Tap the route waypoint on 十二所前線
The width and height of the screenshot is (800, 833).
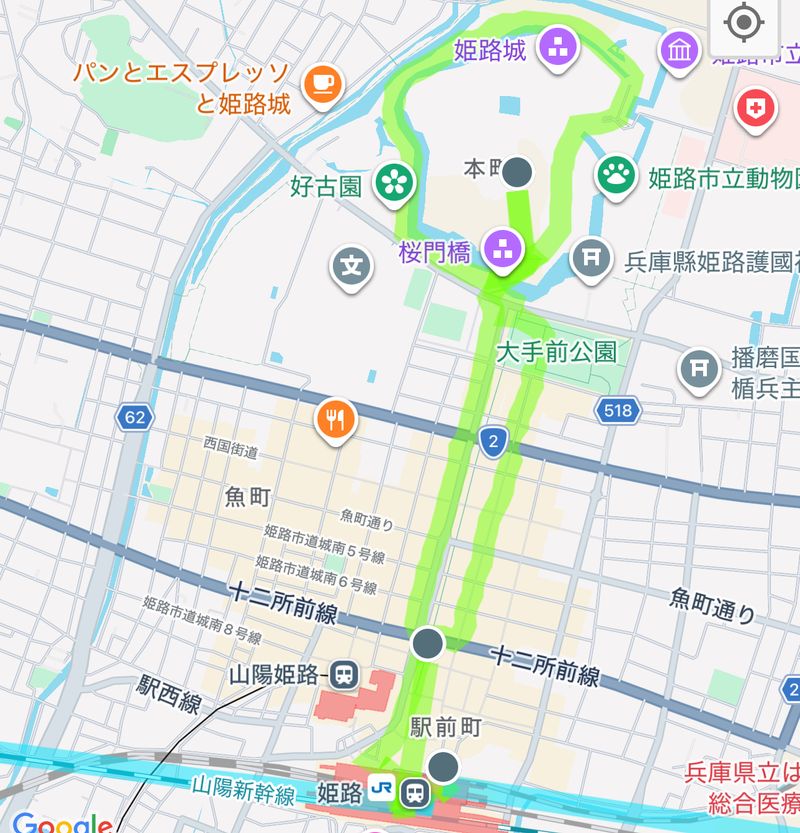(x=428, y=642)
